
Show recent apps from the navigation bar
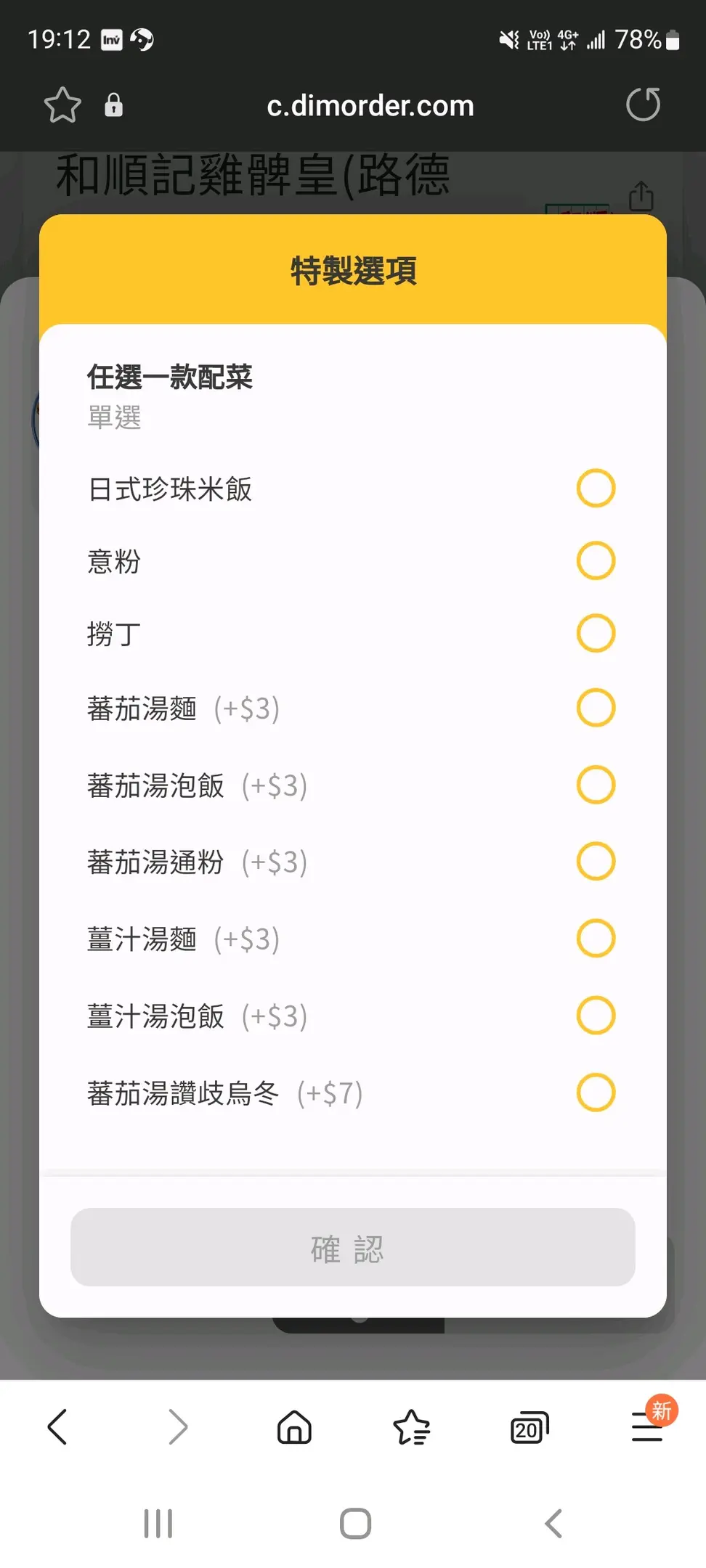click(x=158, y=1523)
